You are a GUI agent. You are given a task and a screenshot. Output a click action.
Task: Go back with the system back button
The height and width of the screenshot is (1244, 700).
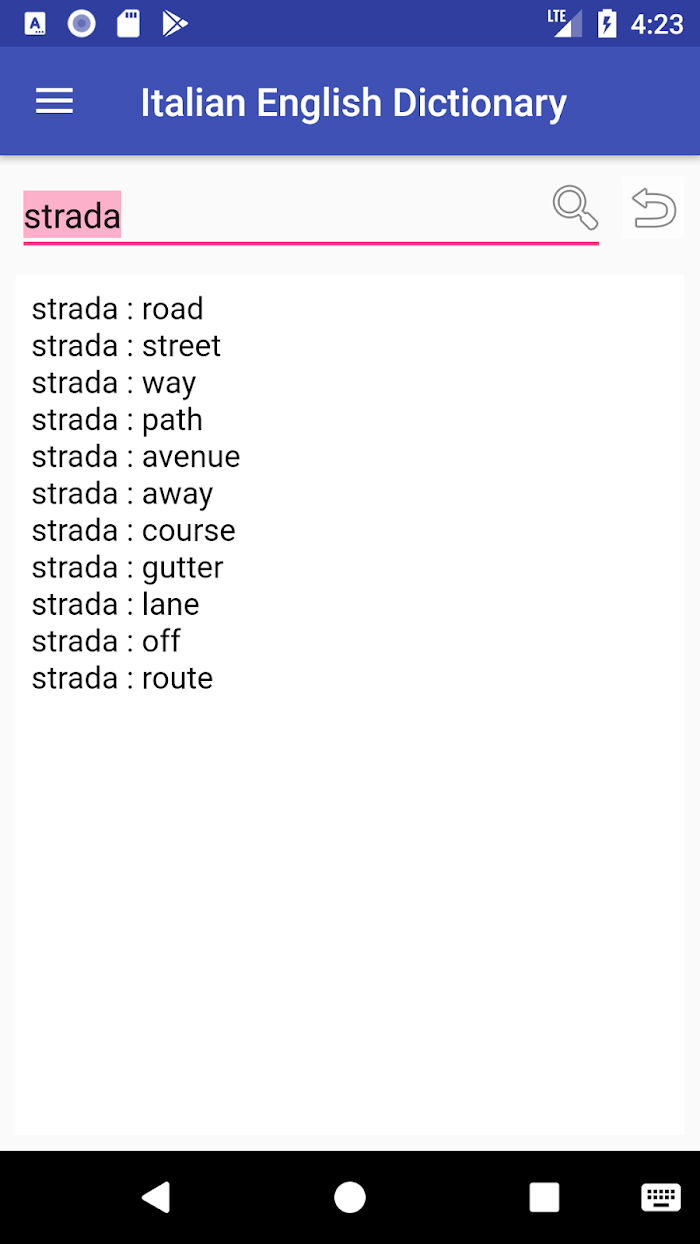tap(155, 1197)
